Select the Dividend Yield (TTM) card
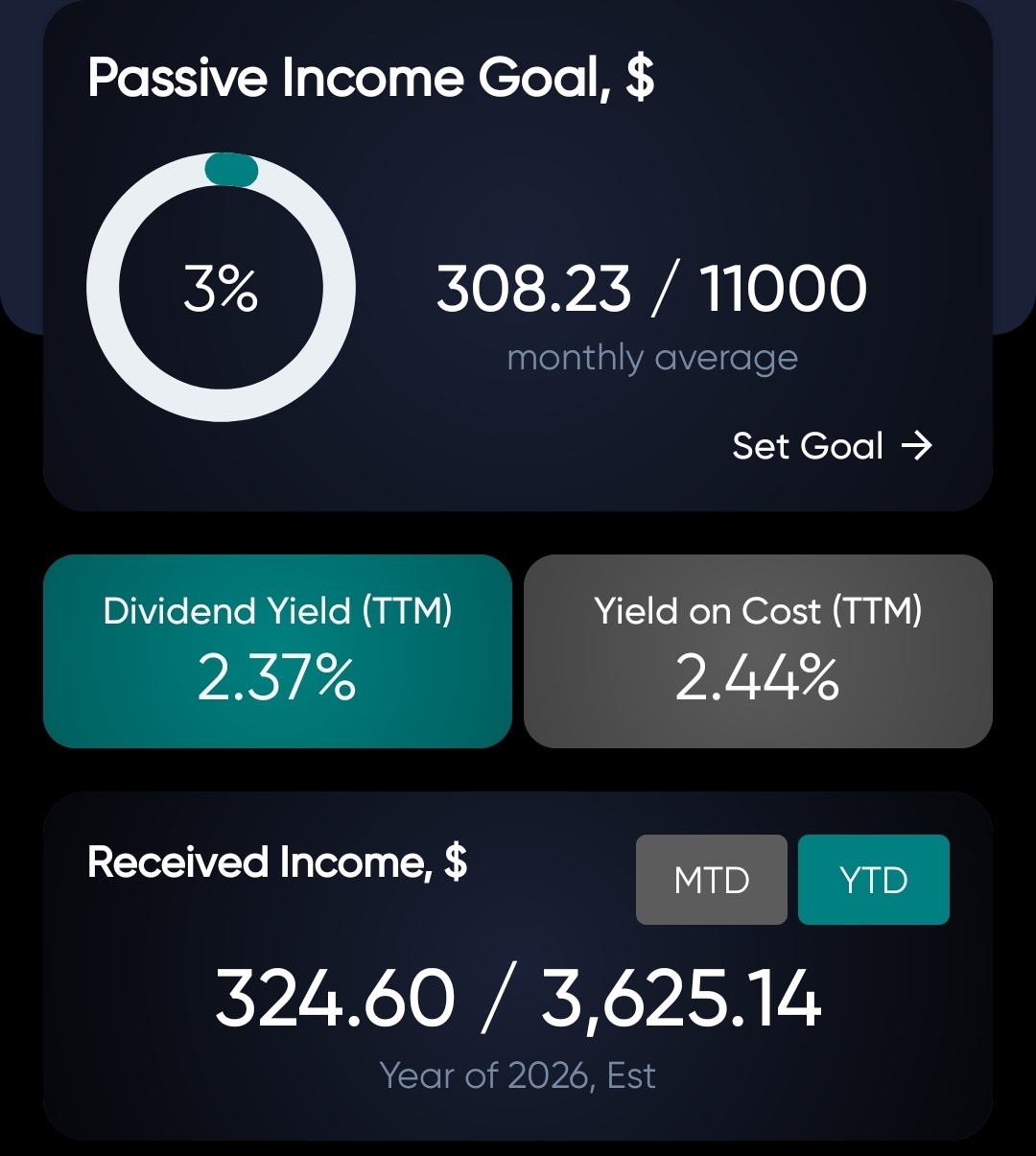 coord(277,651)
